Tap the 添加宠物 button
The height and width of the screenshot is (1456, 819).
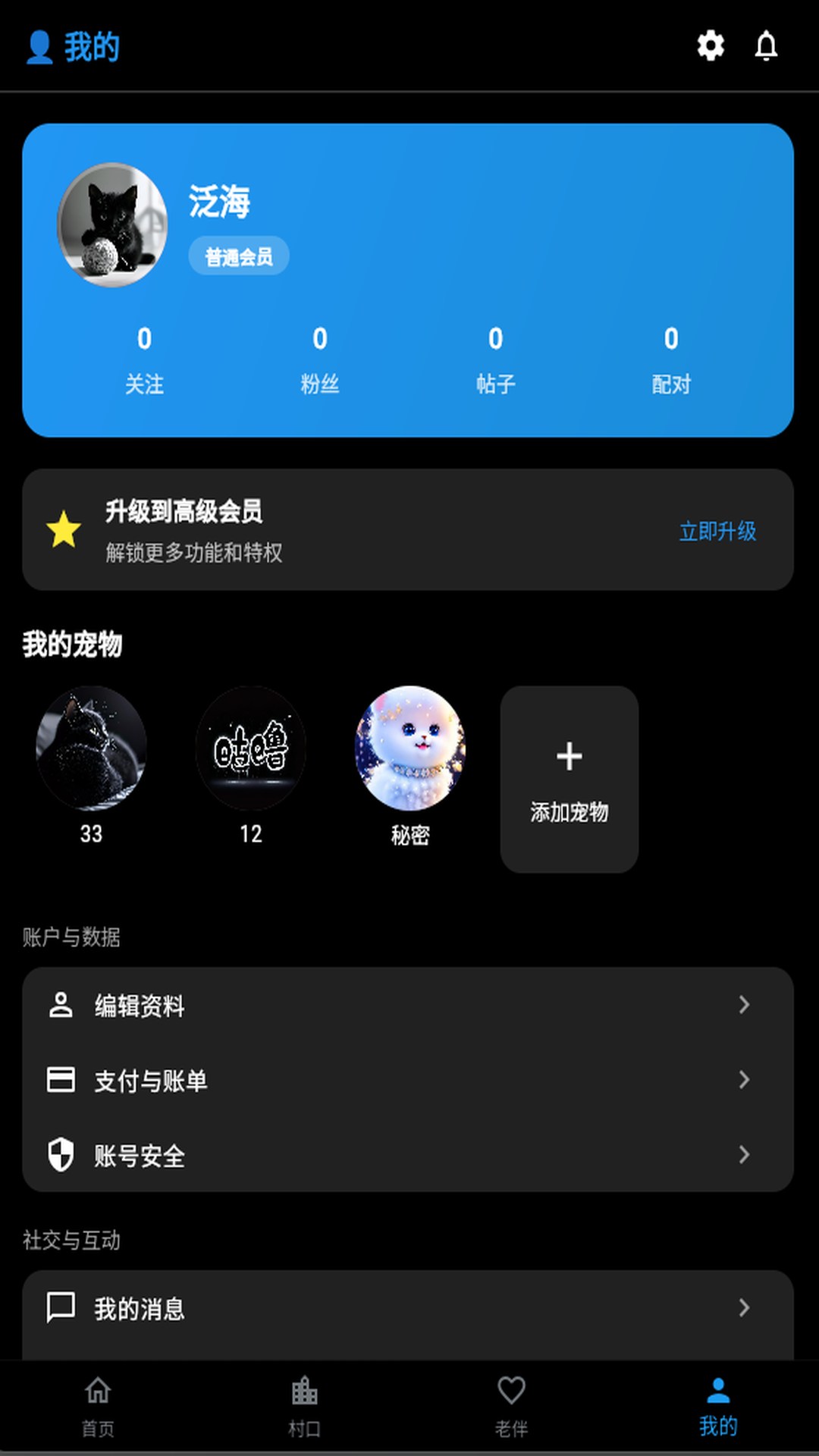[x=568, y=777]
